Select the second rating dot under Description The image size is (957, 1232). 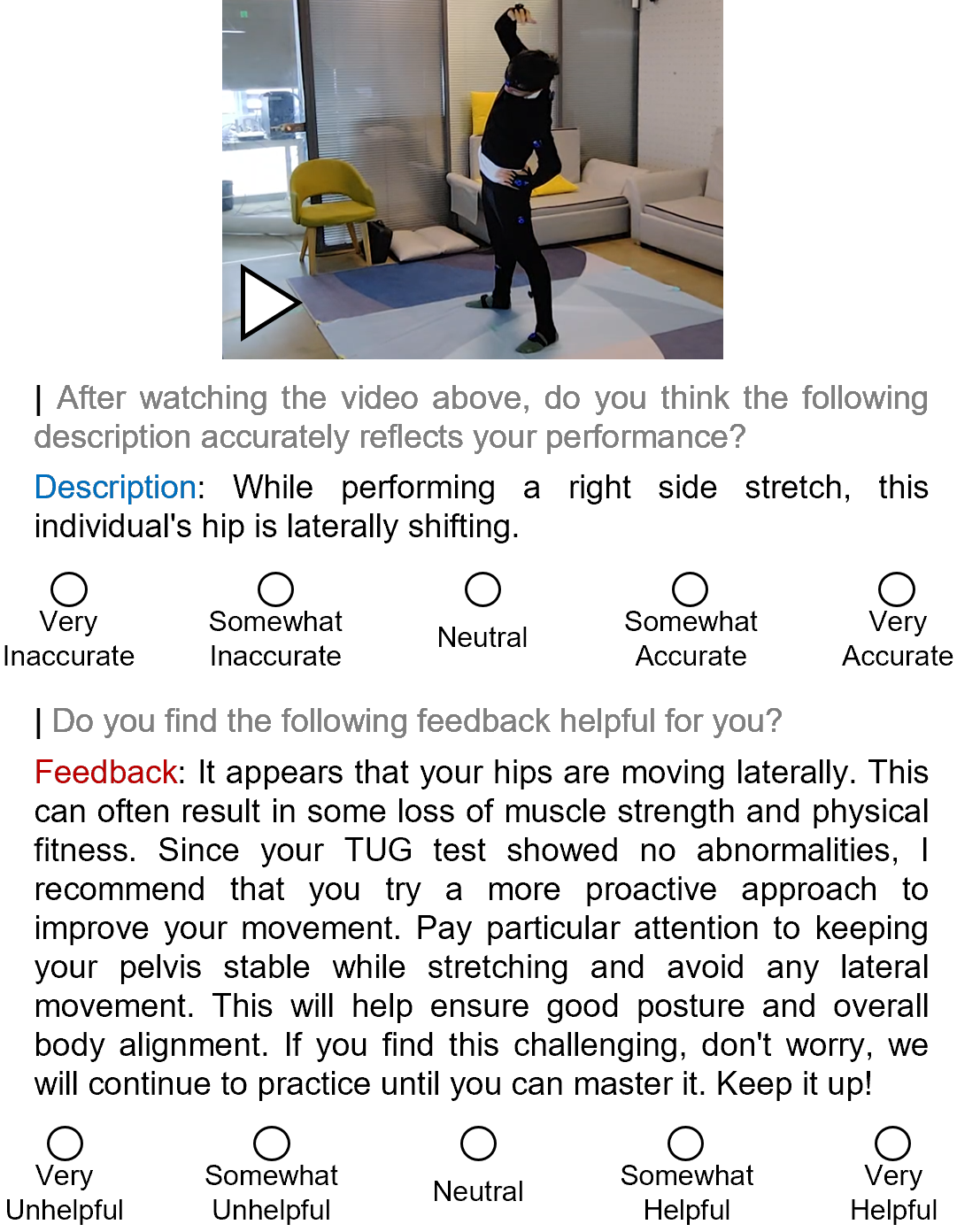[x=276, y=589]
